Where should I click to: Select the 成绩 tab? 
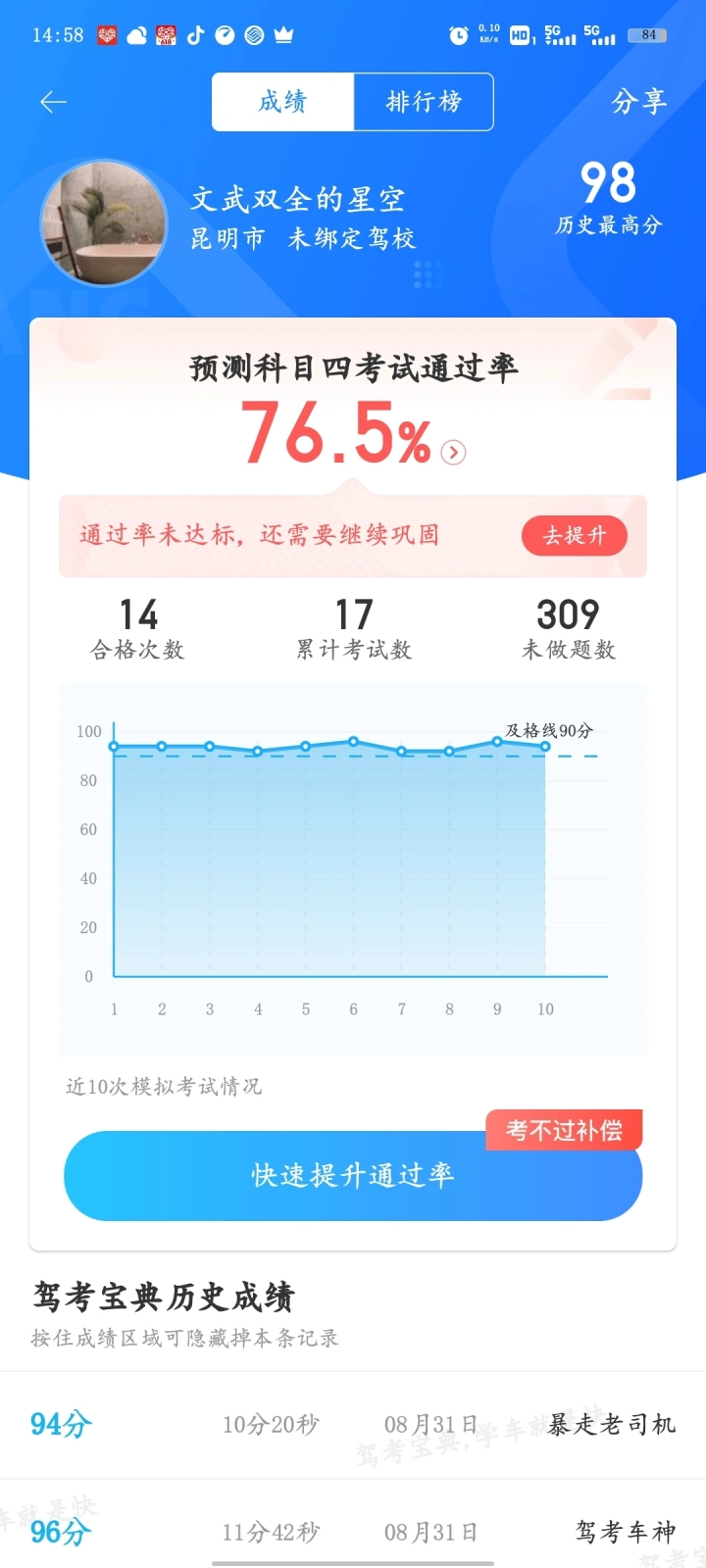coord(282,102)
